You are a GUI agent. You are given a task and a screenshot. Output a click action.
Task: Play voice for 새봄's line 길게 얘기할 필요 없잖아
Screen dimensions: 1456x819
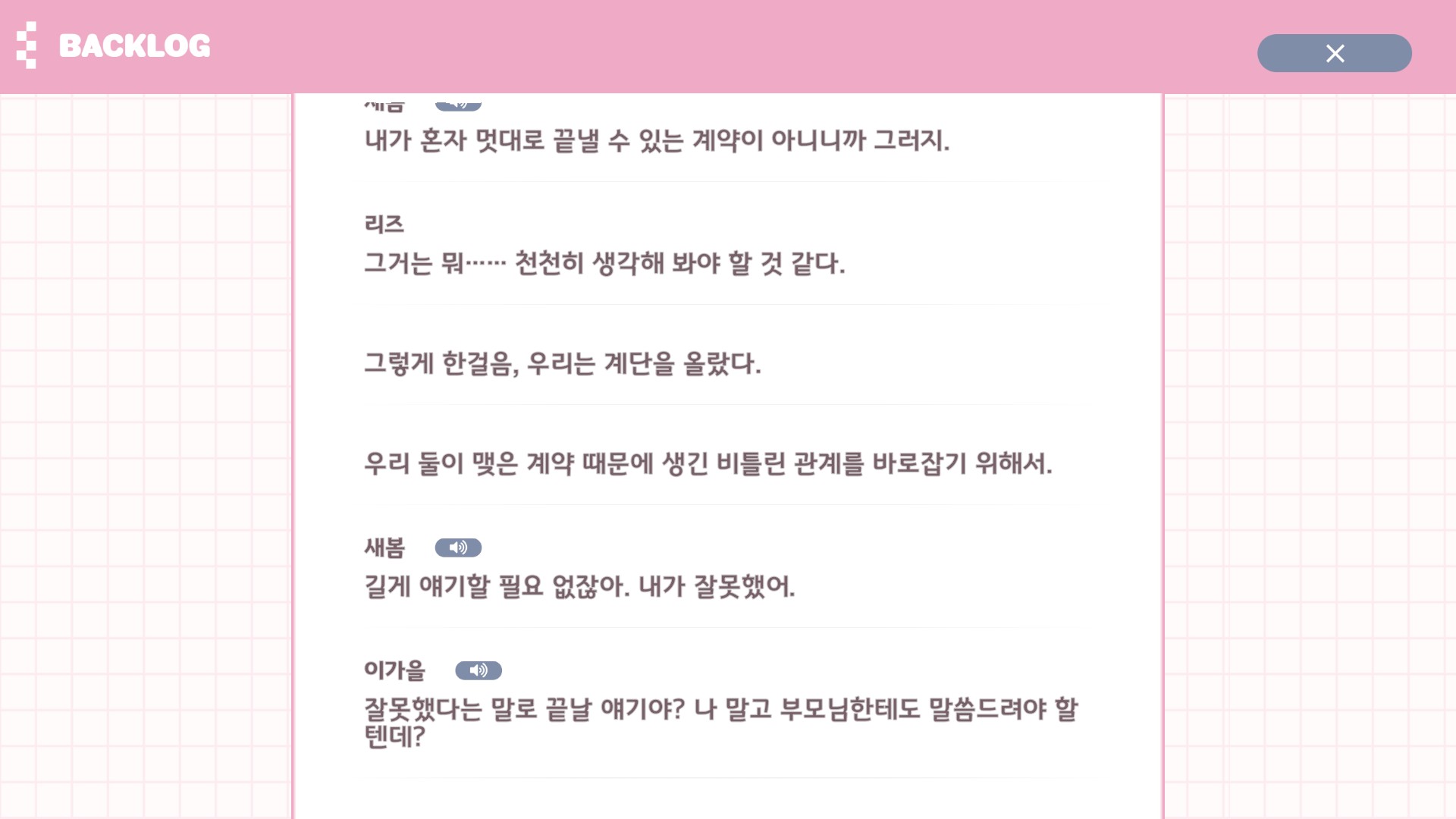click(457, 548)
